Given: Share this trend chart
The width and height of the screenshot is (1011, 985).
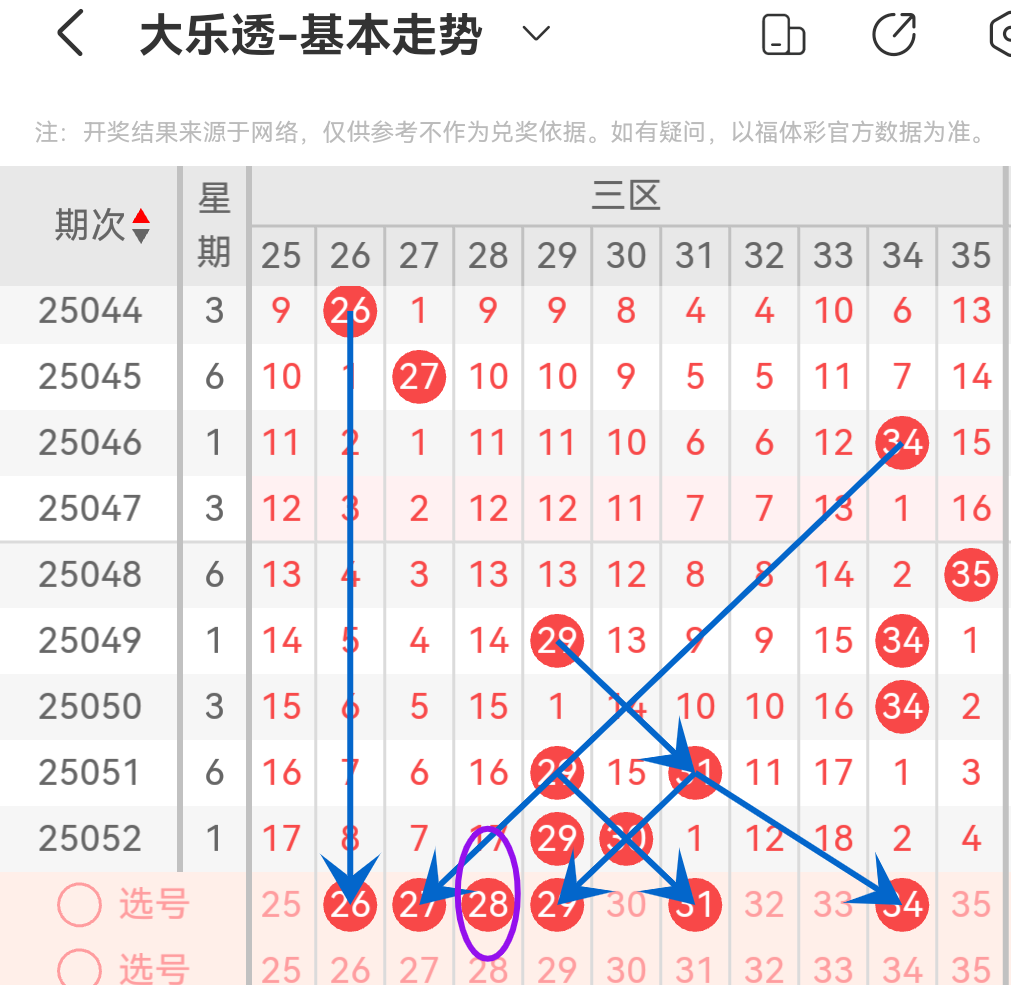Looking at the screenshot, I should tap(893, 35).
